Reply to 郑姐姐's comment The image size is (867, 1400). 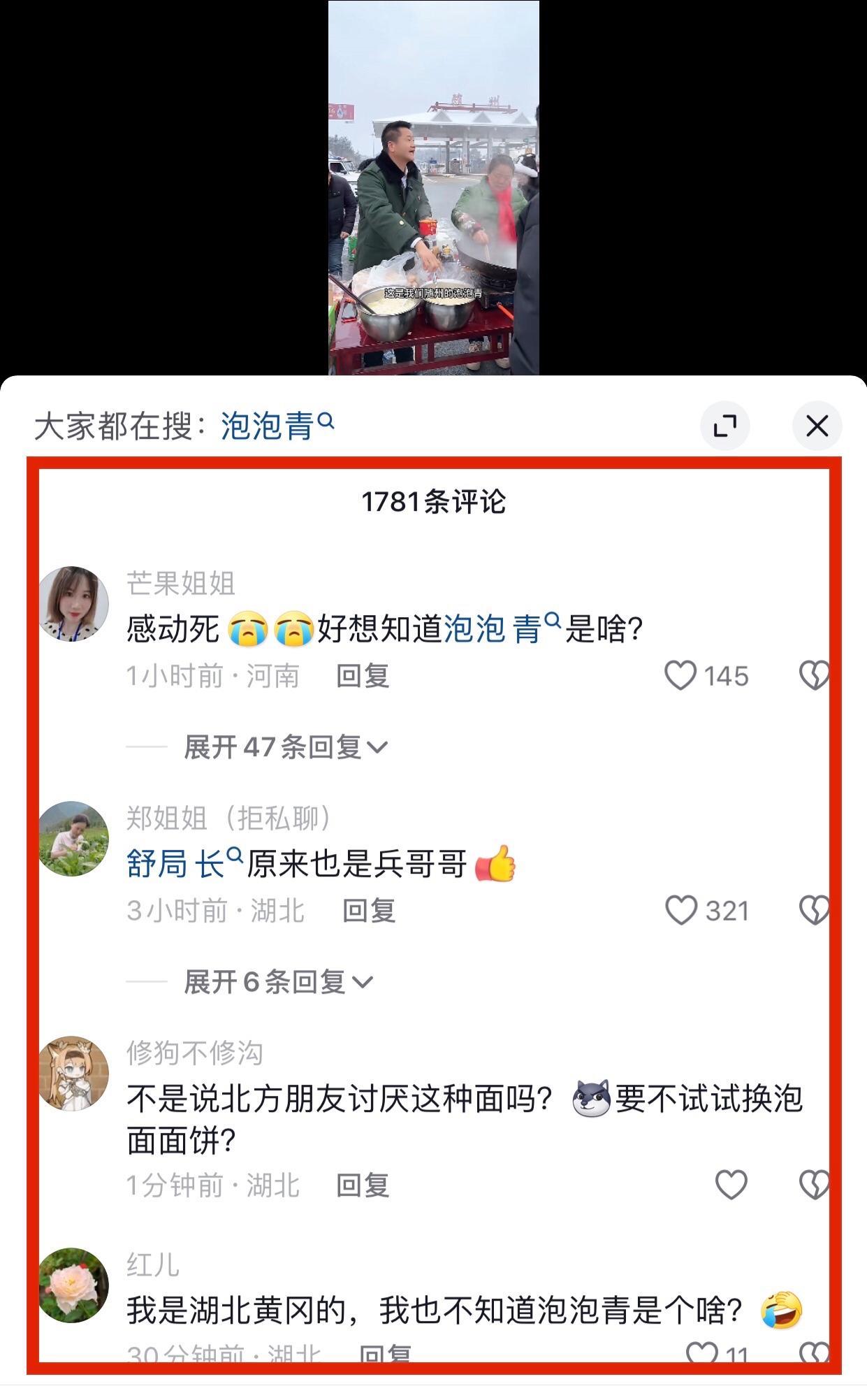[369, 911]
